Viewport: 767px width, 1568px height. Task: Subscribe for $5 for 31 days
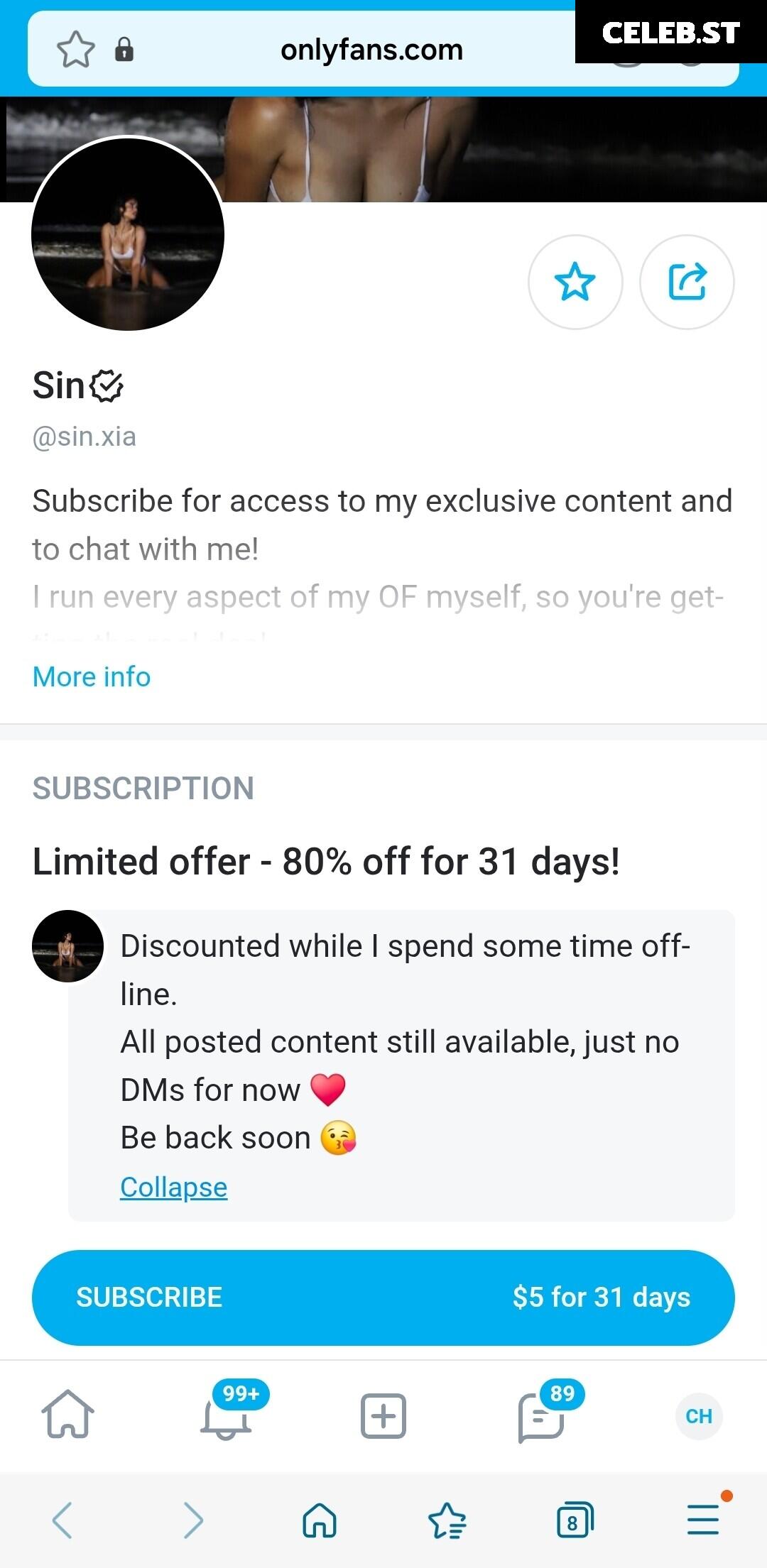tap(383, 1298)
